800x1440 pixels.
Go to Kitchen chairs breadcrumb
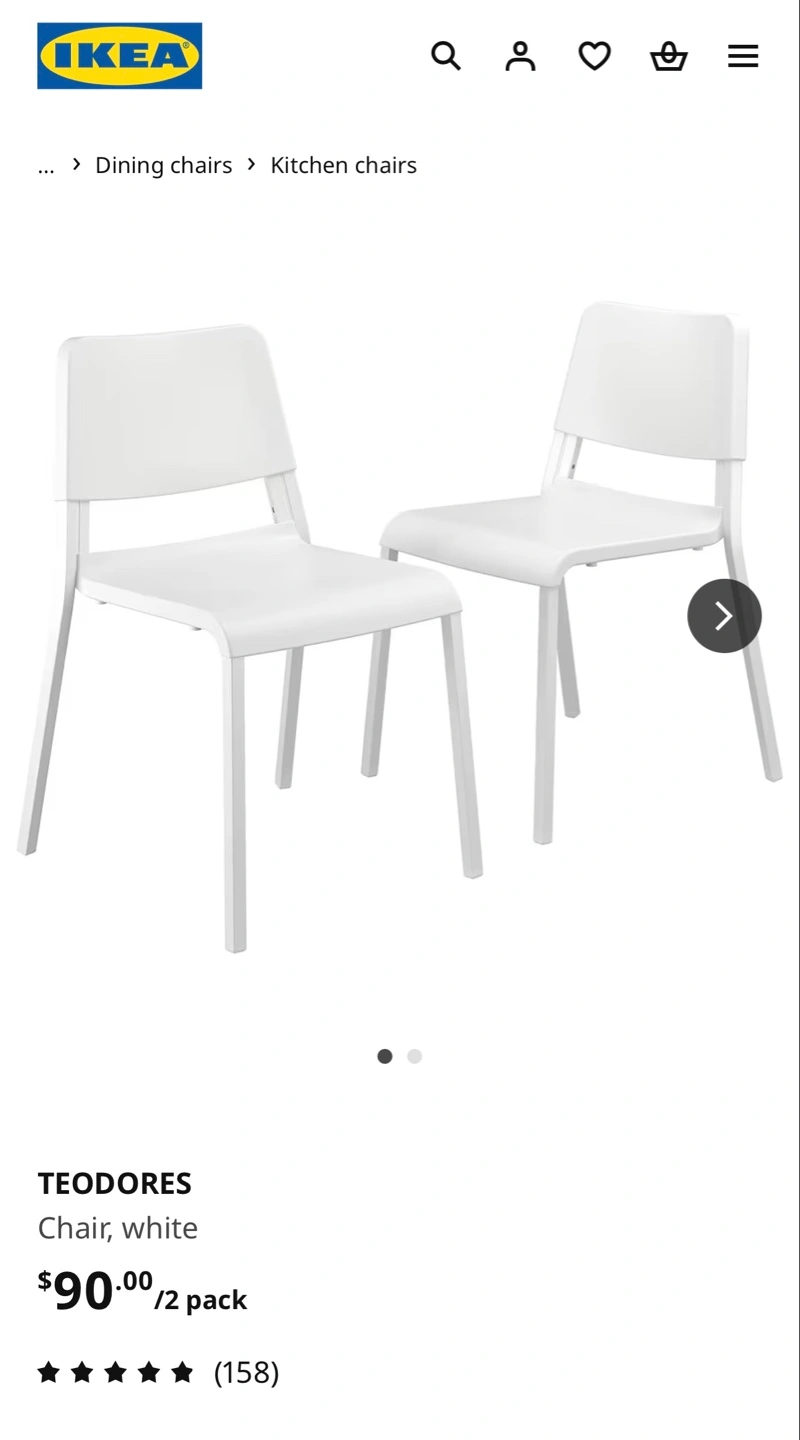(x=343, y=165)
